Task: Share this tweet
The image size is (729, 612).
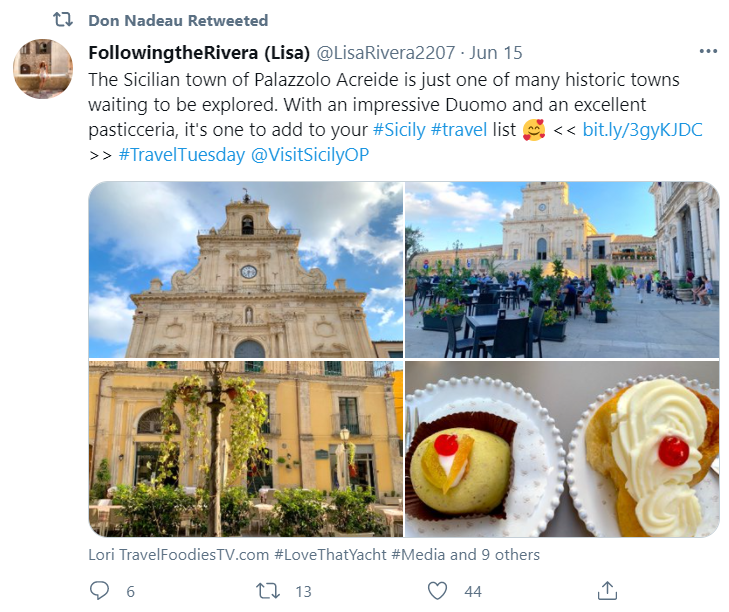Action: click(606, 591)
